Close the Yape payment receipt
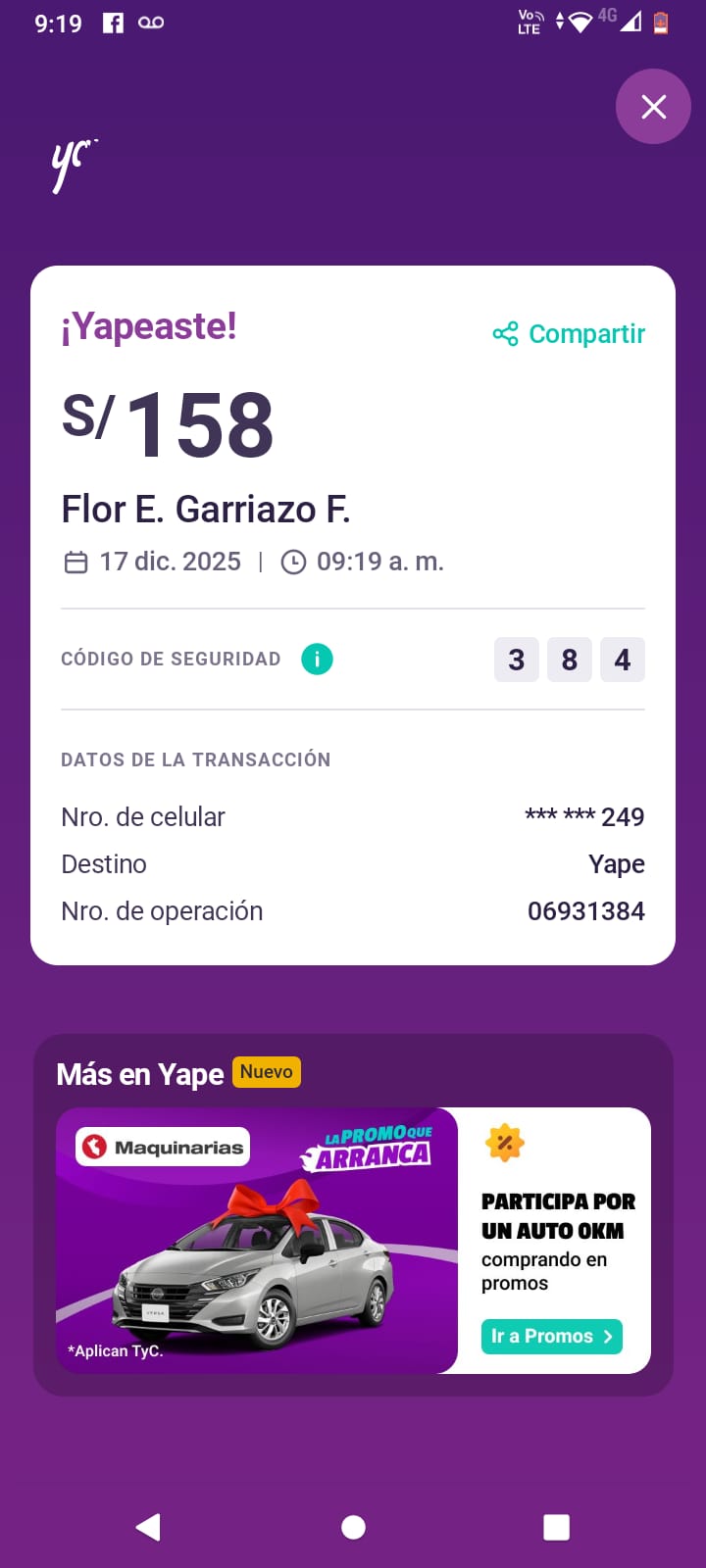This screenshot has height=1568, width=706. click(x=653, y=107)
